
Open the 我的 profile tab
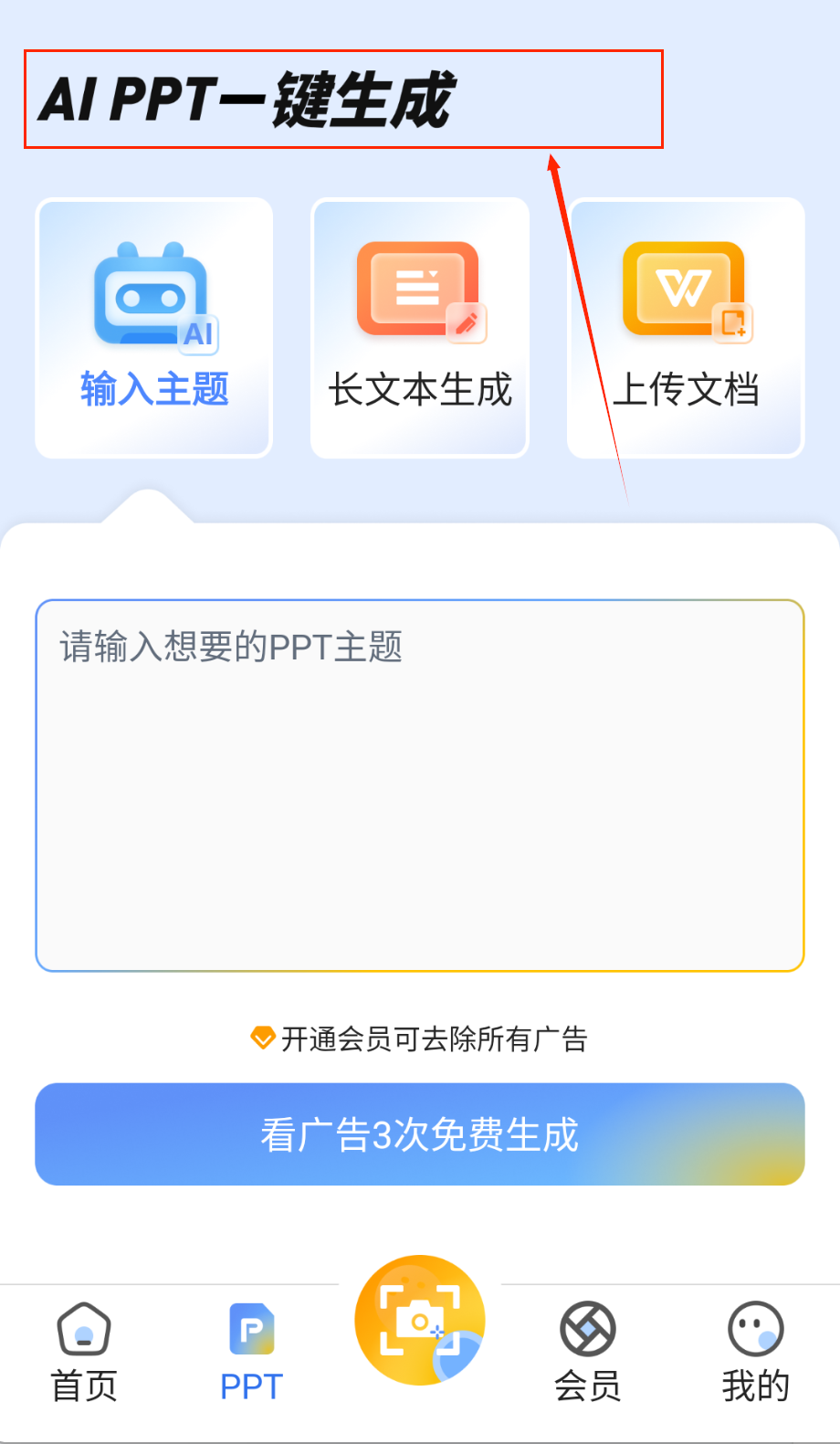tap(755, 1352)
